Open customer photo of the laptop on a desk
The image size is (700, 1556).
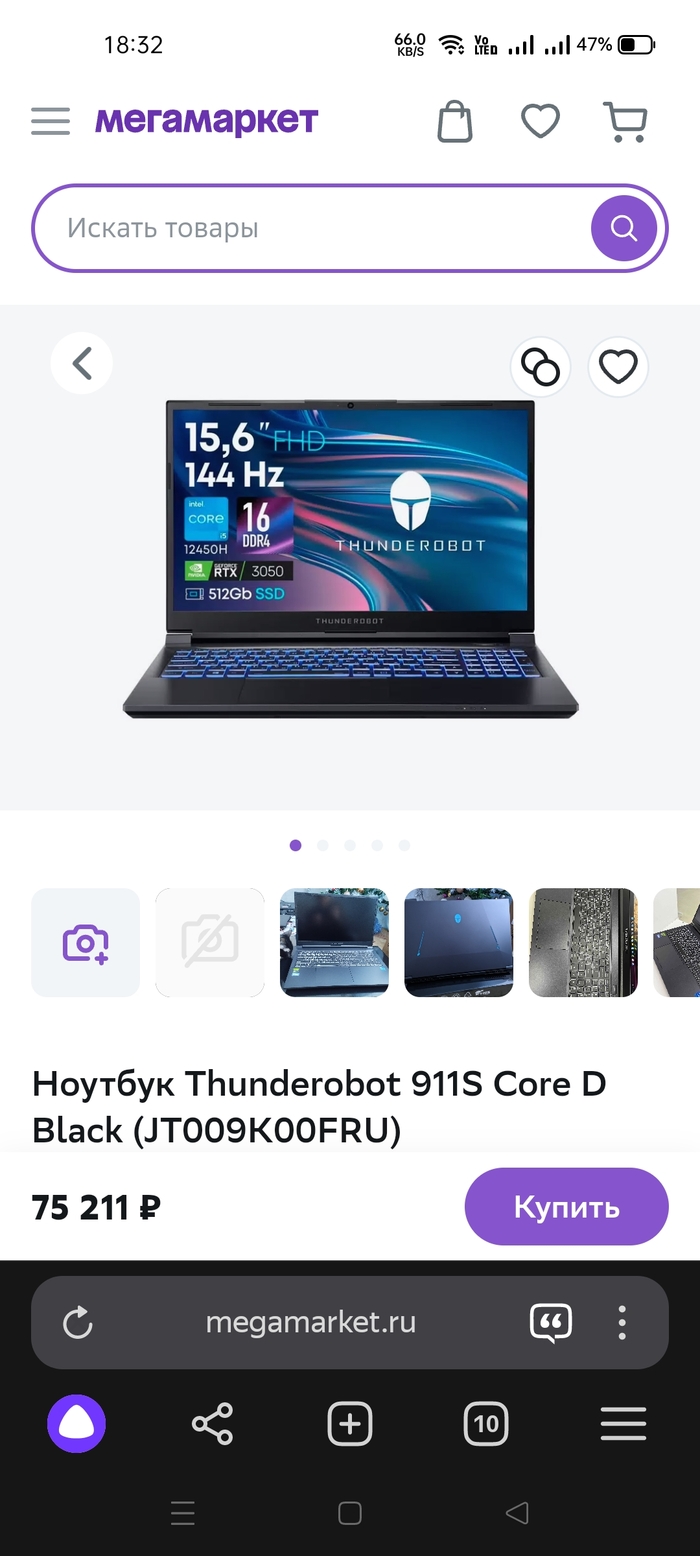(334, 942)
